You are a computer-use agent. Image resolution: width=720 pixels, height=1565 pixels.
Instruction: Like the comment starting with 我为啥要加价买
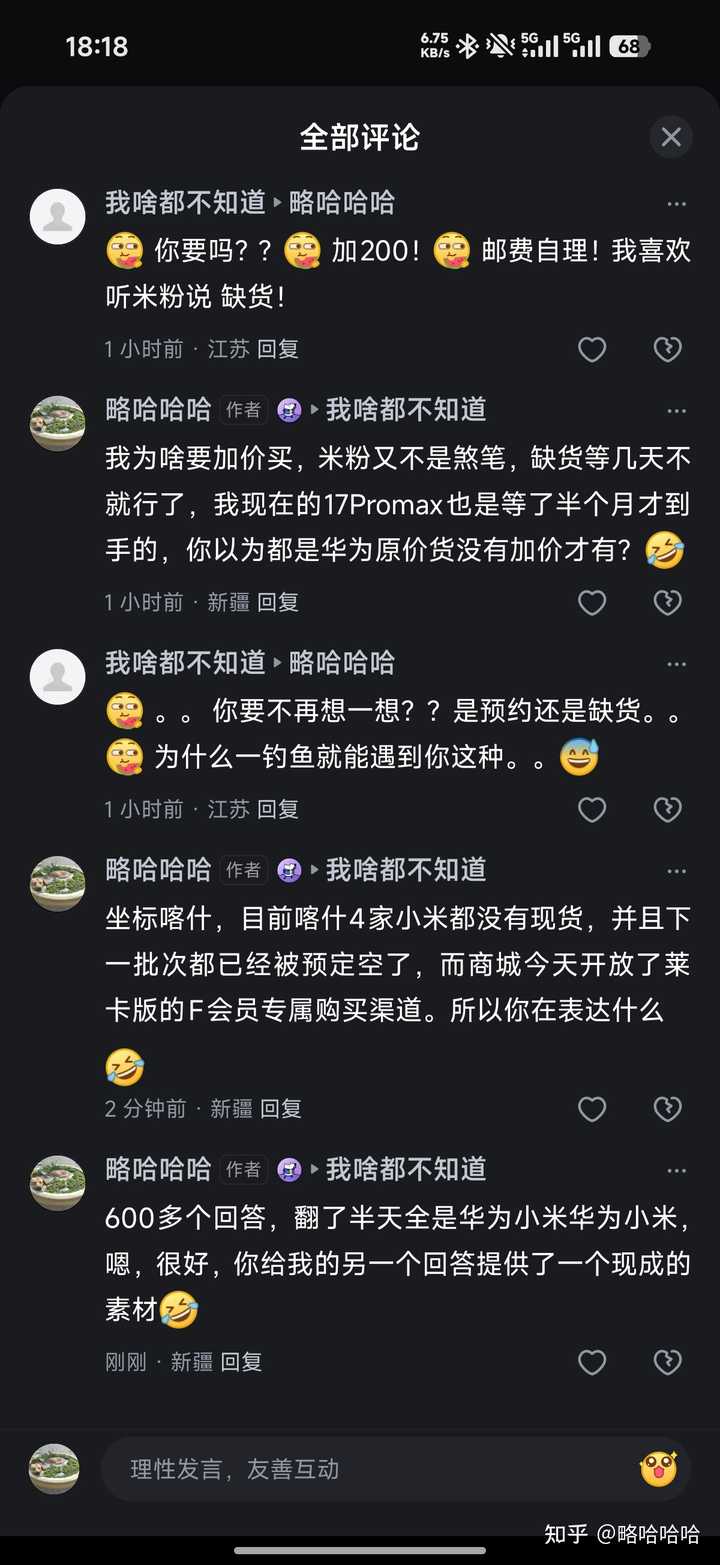tap(592, 602)
